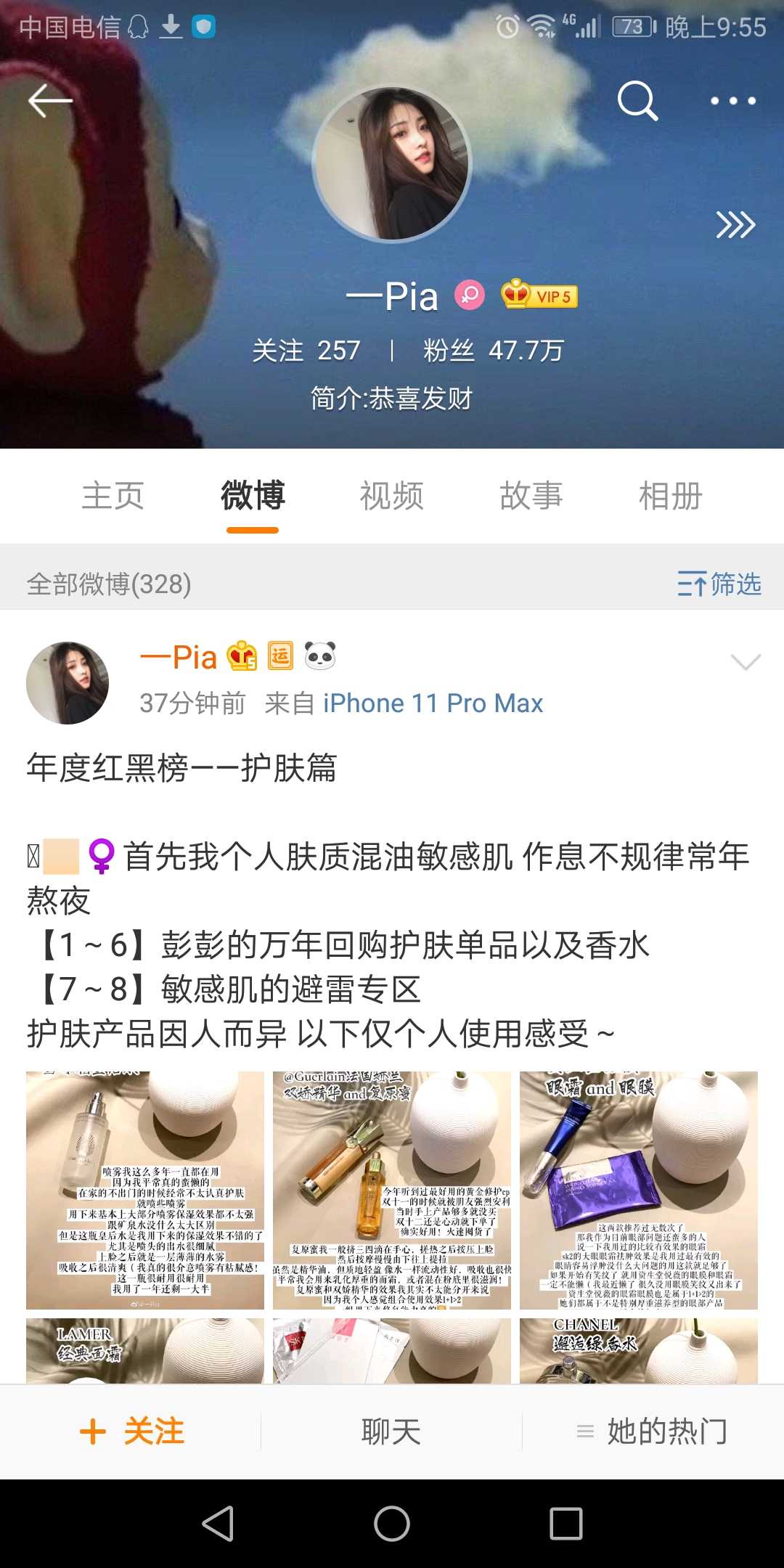Open the Guerlain serum image

pos(392,1190)
